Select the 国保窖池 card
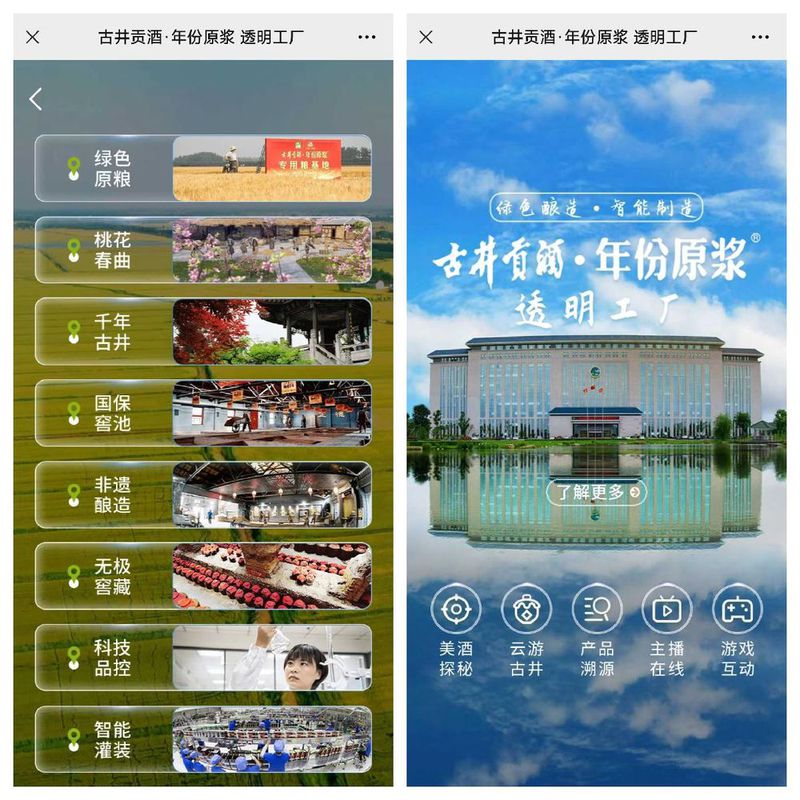 203,412
